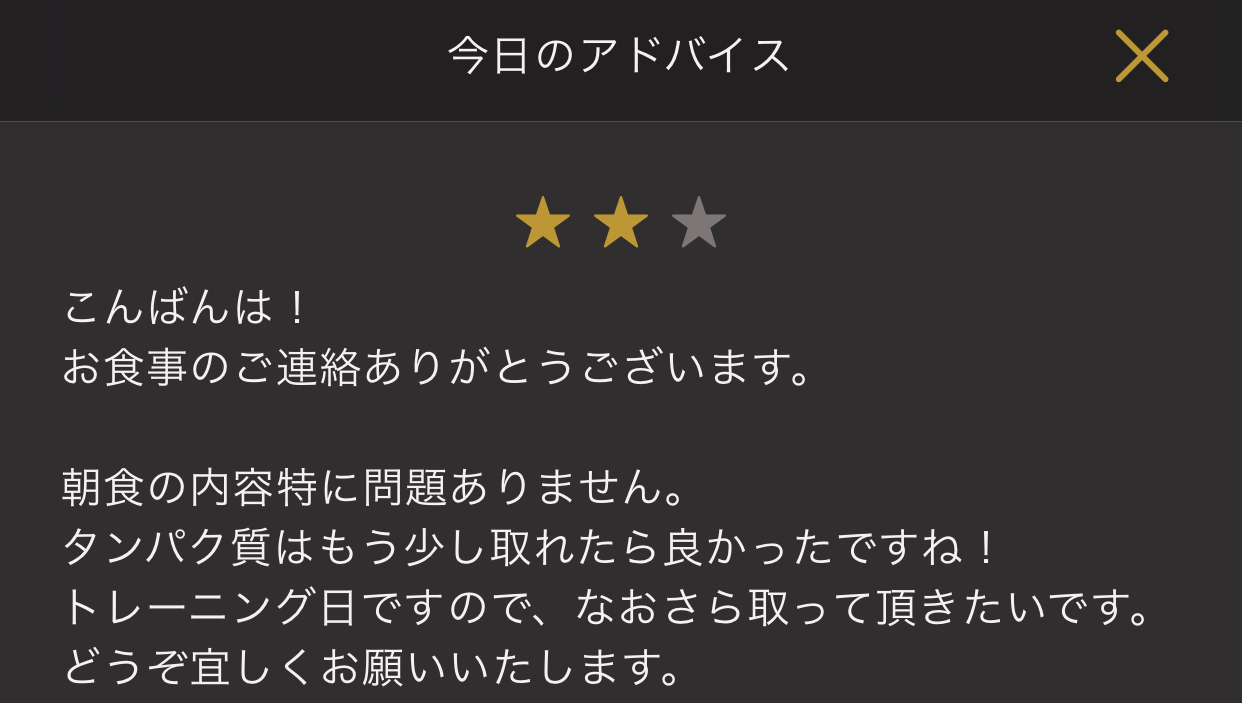
Task: Close the 今日のアドバイス dialog
Action: coord(1141,56)
